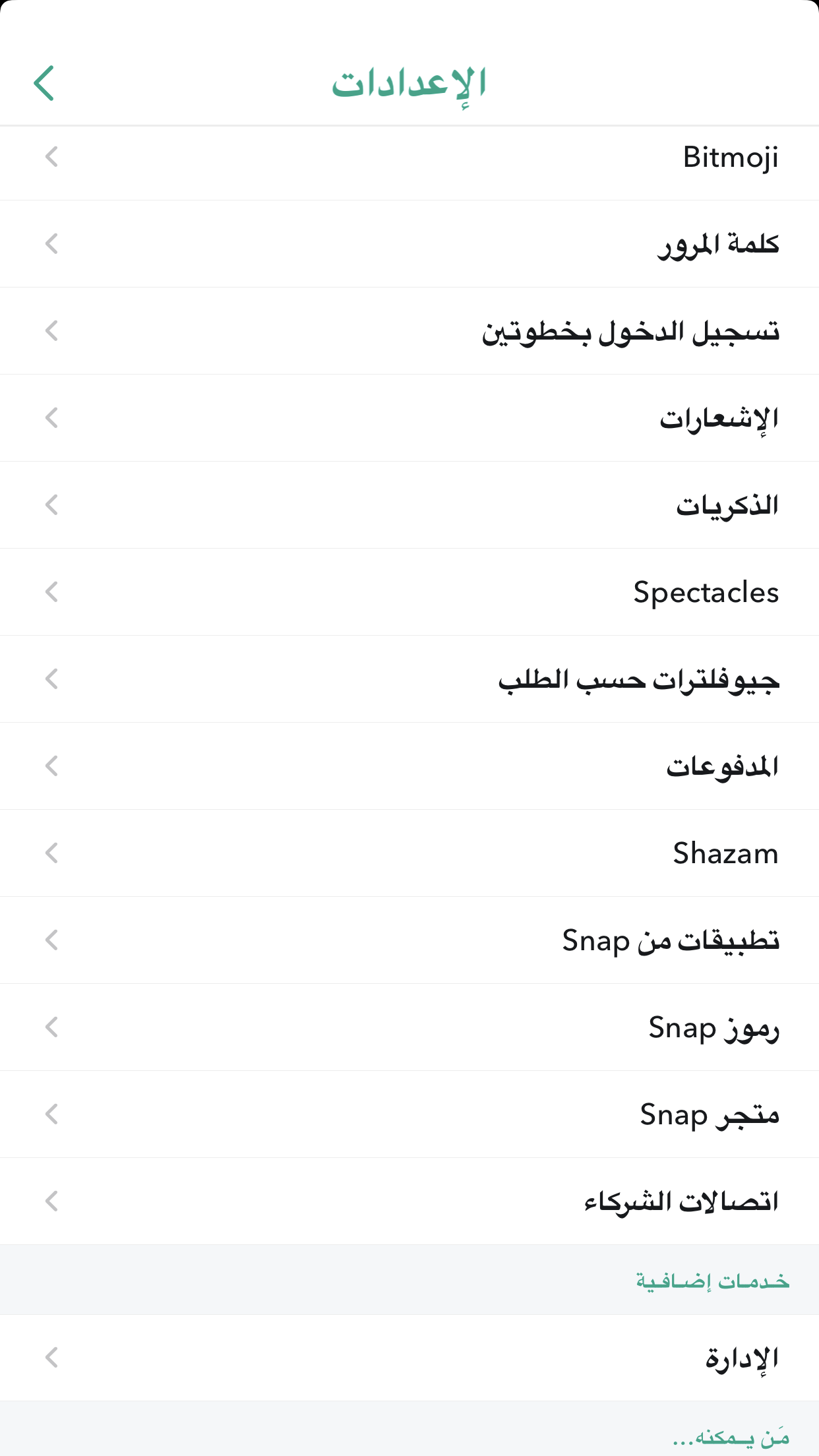Open تطبيقات من Snap row

[x=409, y=940]
